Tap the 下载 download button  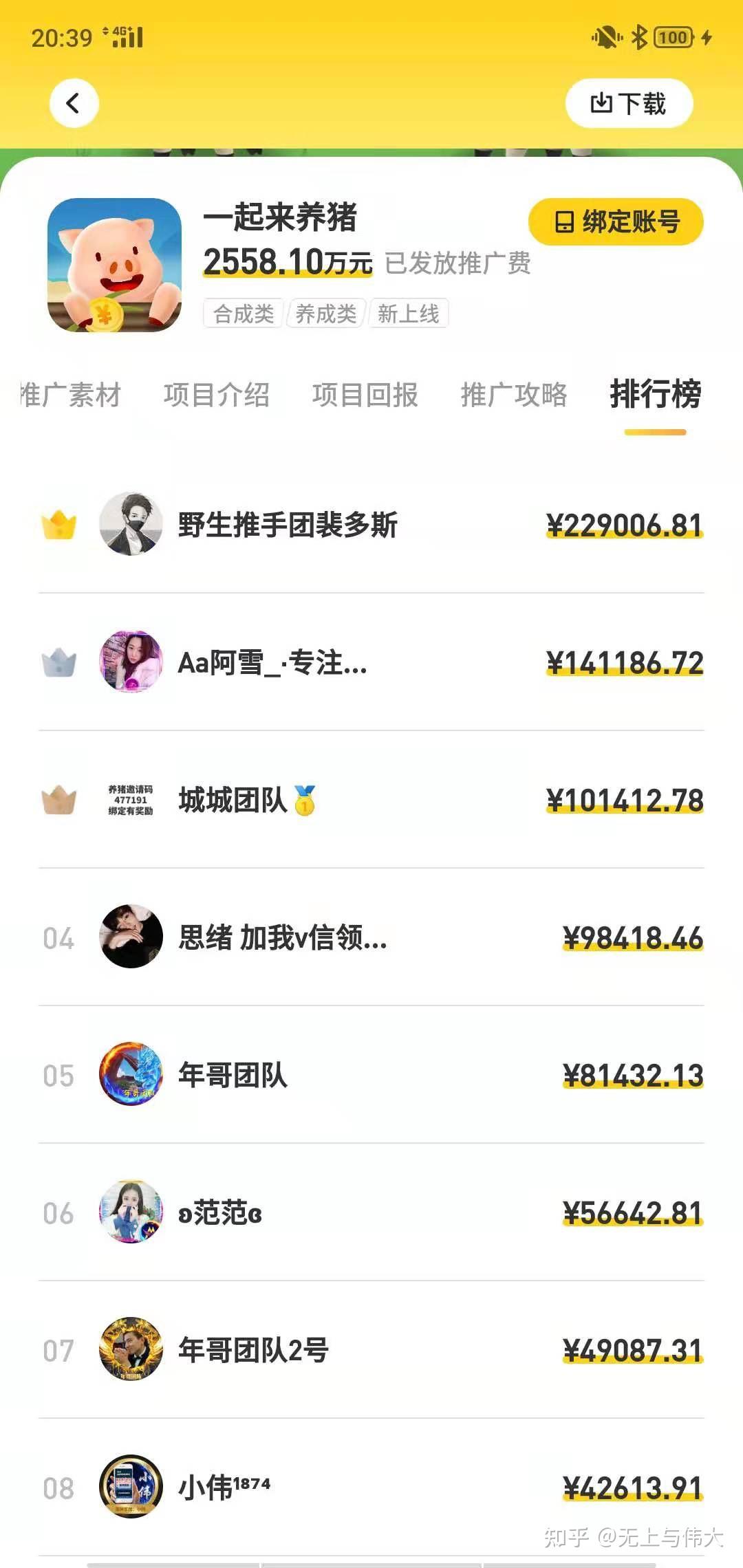[x=628, y=104]
